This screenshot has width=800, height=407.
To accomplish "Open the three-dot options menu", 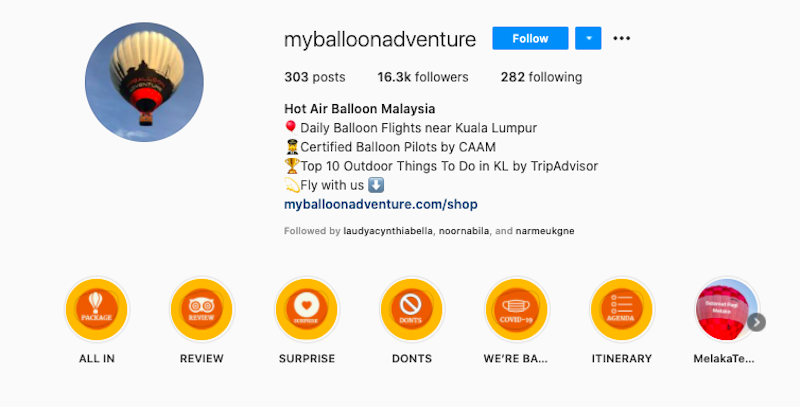I will pos(621,39).
